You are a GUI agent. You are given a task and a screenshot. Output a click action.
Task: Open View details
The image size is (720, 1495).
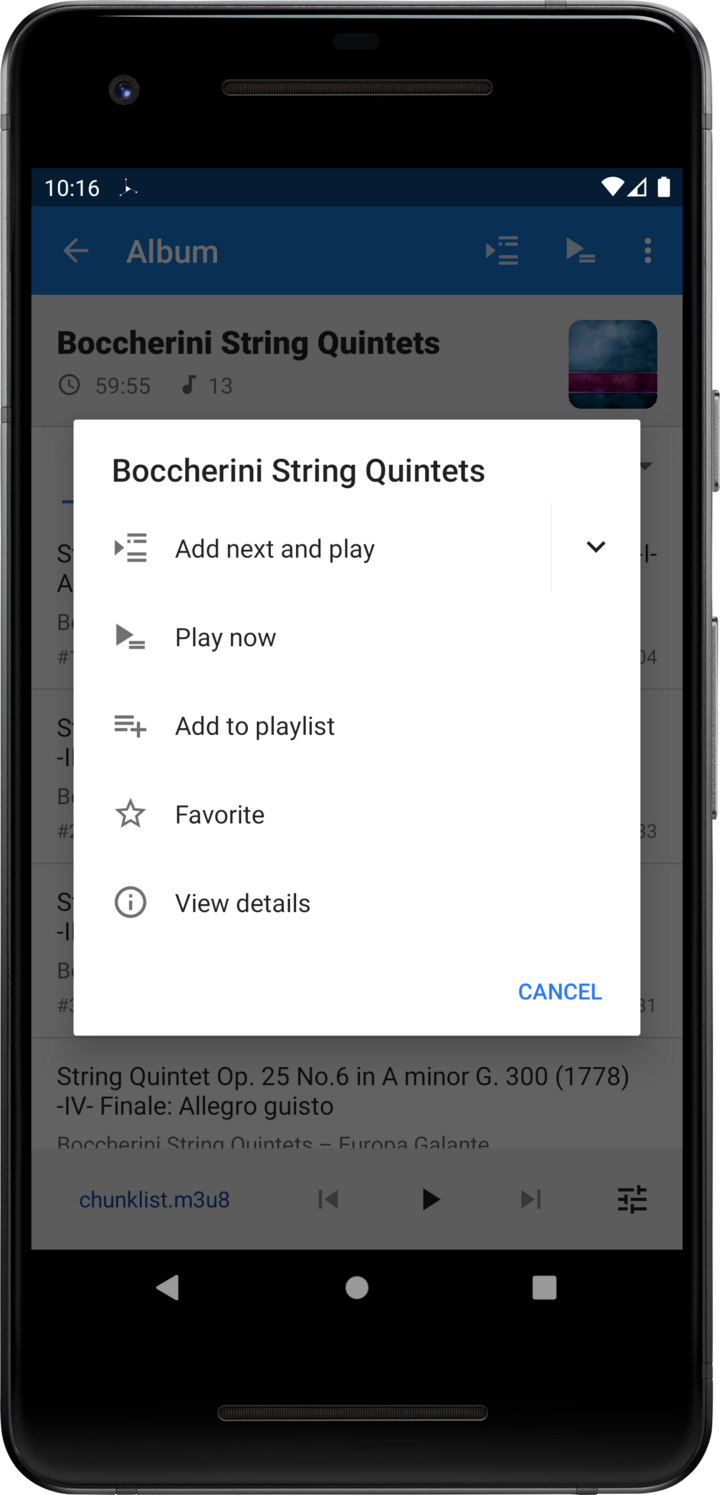tap(243, 903)
